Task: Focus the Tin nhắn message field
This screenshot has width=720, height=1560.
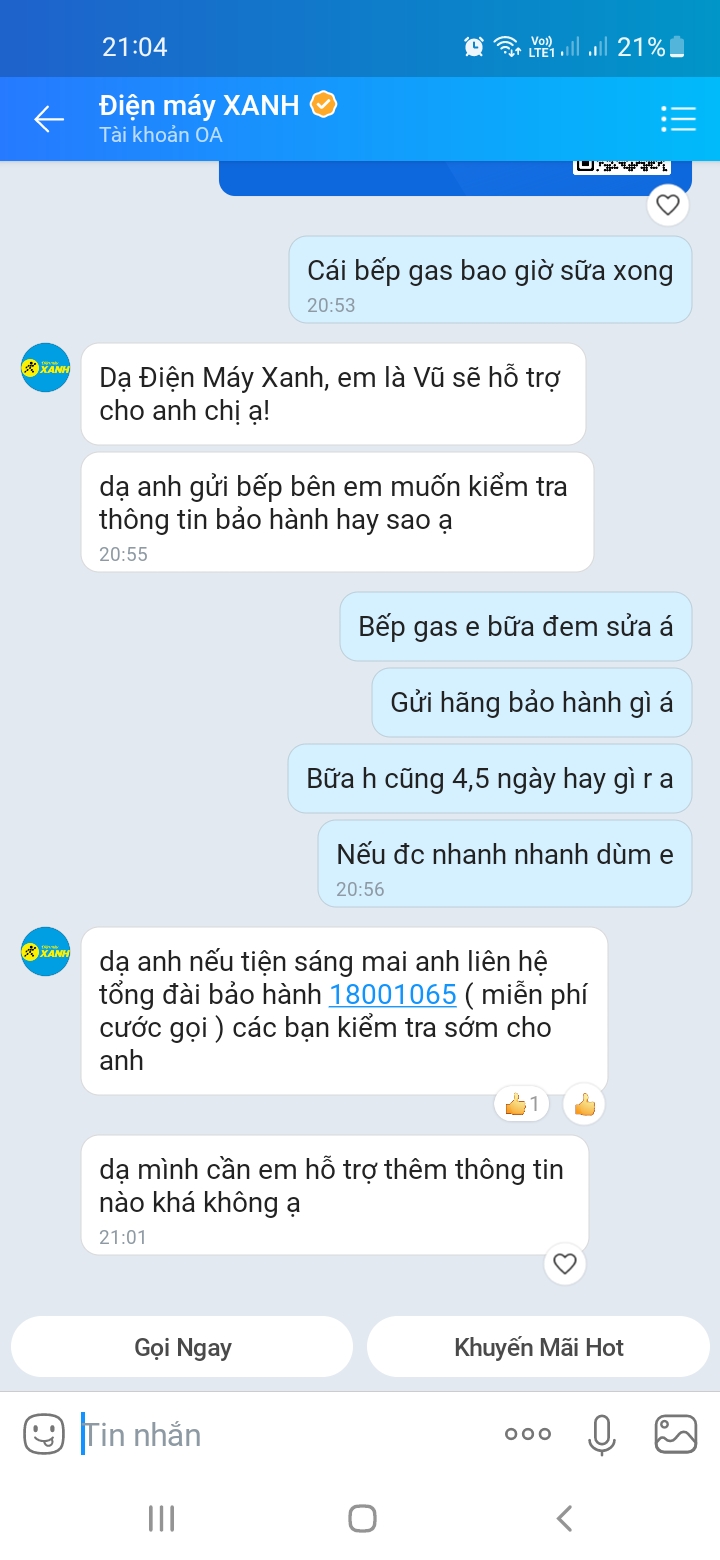Action: pos(280,1434)
